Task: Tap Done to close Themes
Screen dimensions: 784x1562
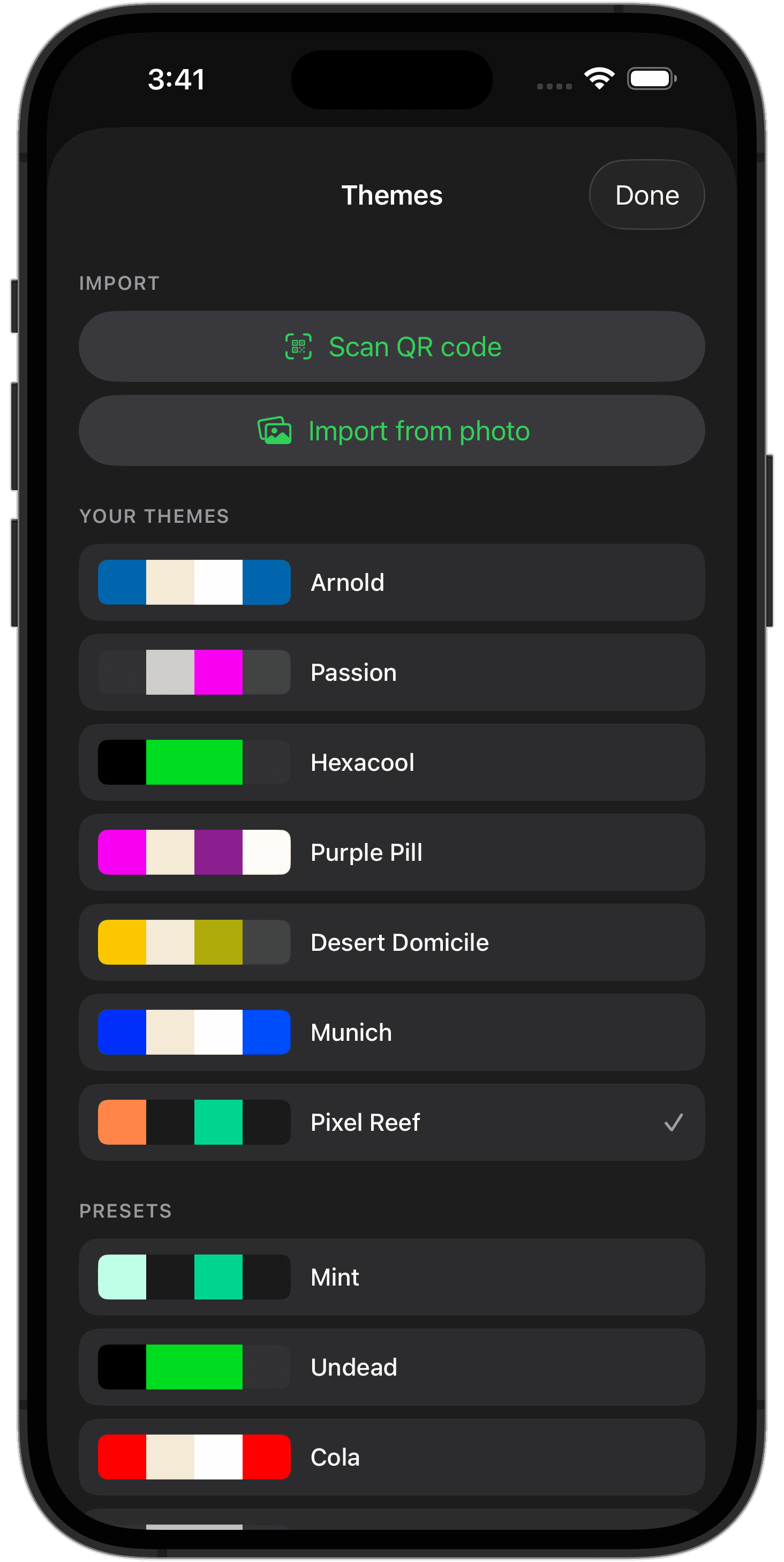Action: coord(646,195)
